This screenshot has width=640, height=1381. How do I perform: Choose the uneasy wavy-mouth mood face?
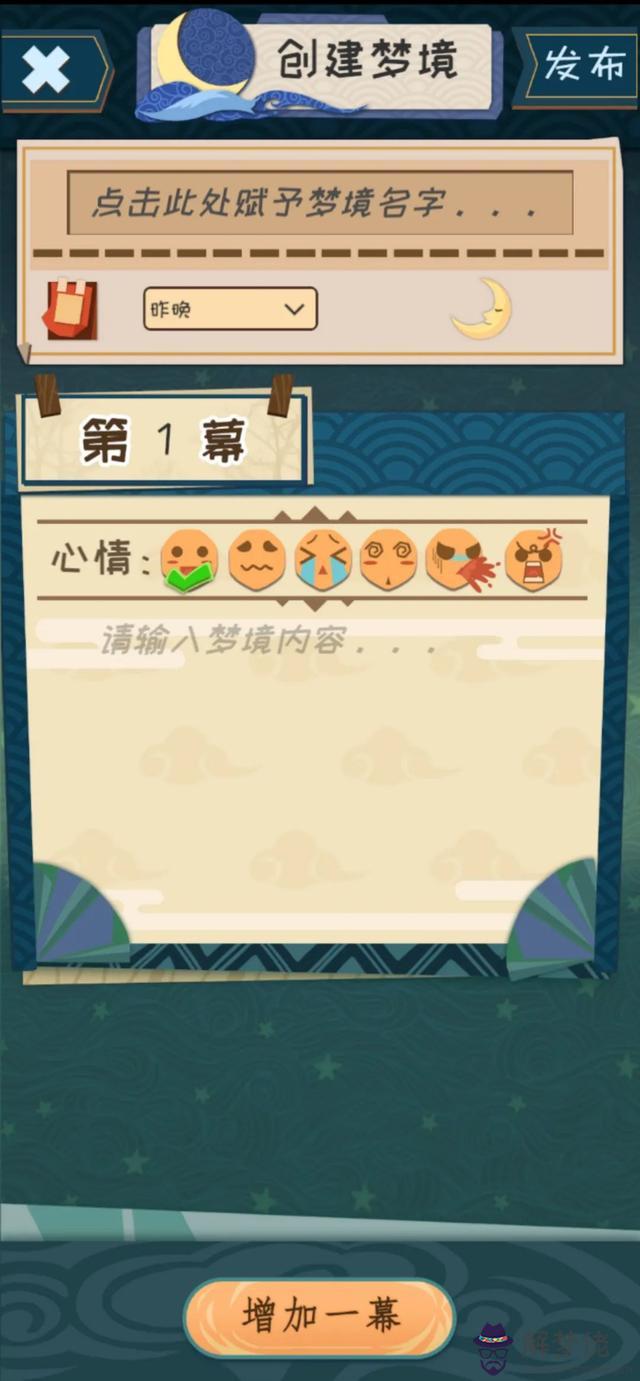tap(257, 559)
